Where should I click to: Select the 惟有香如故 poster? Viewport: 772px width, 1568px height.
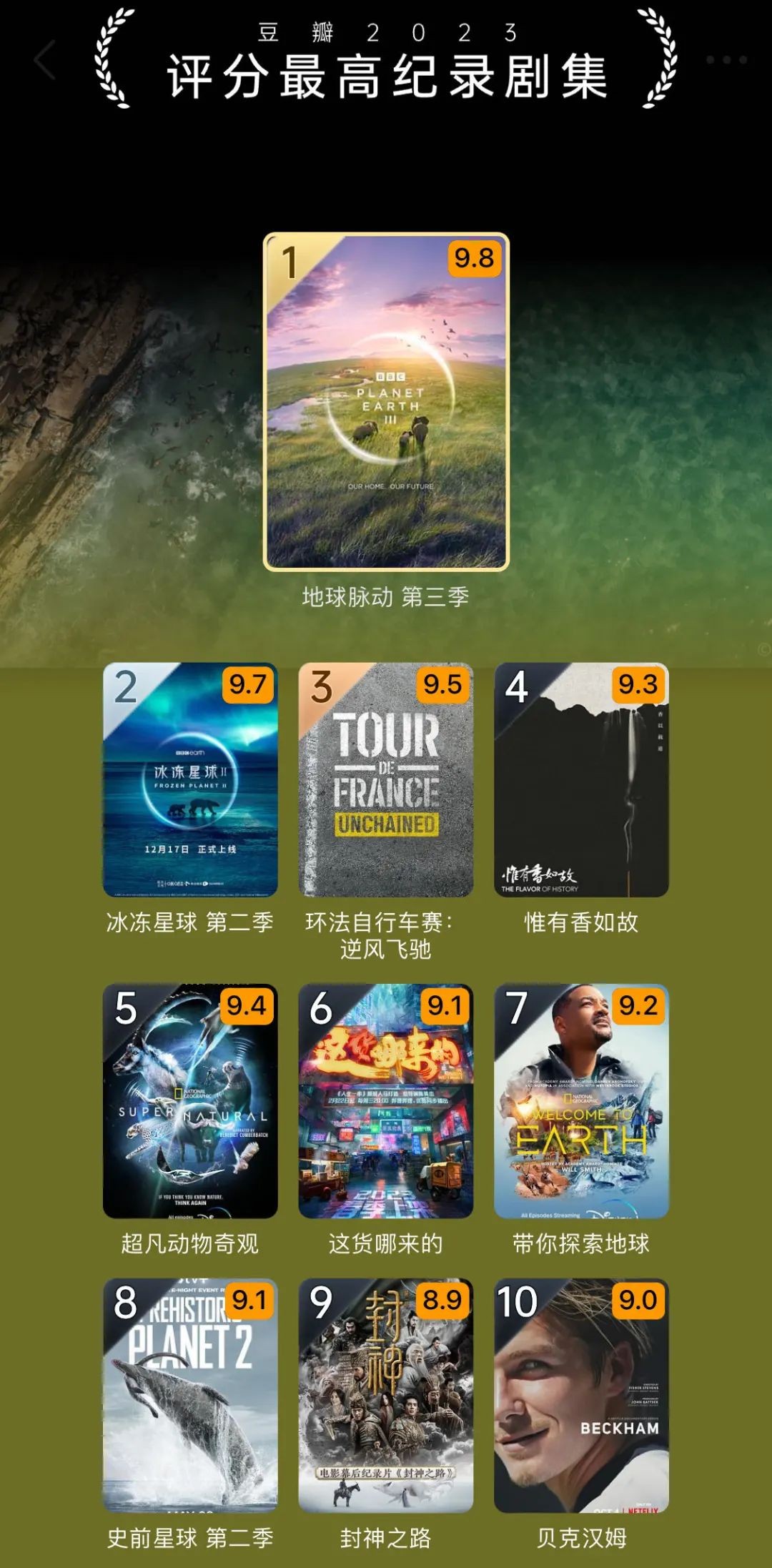tap(581, 779)
